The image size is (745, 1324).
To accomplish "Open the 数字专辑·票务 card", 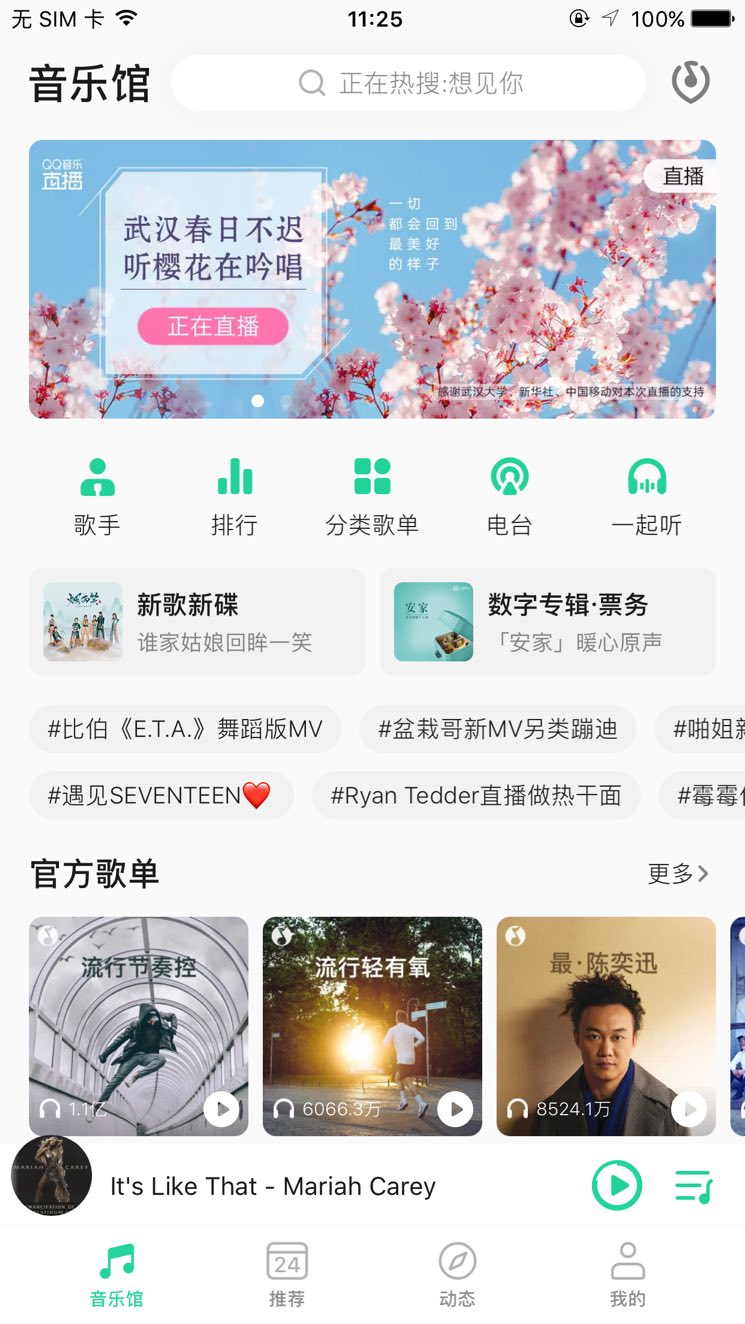I will pos(547,622).
